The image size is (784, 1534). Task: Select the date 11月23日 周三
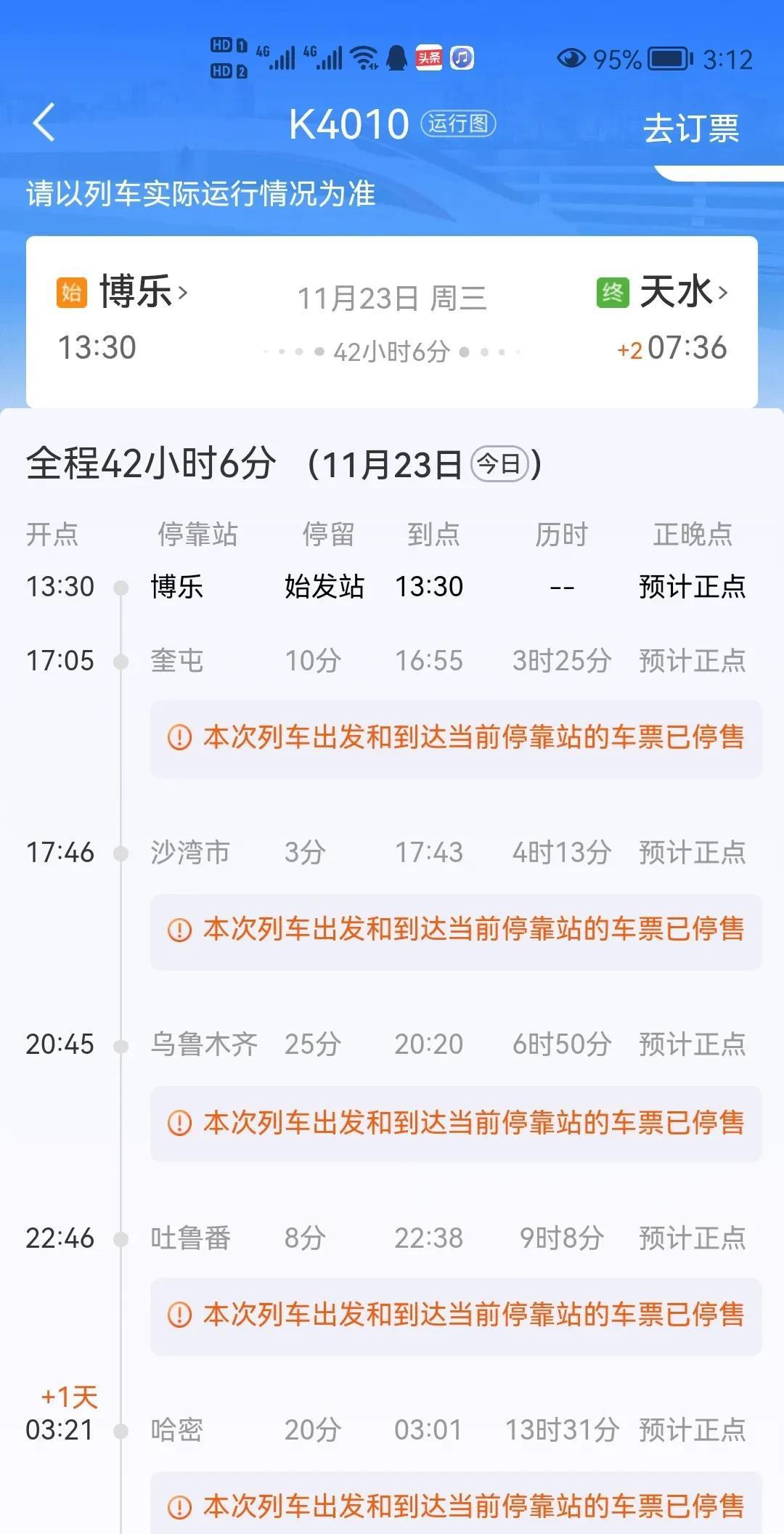click(x=393, y=296)
